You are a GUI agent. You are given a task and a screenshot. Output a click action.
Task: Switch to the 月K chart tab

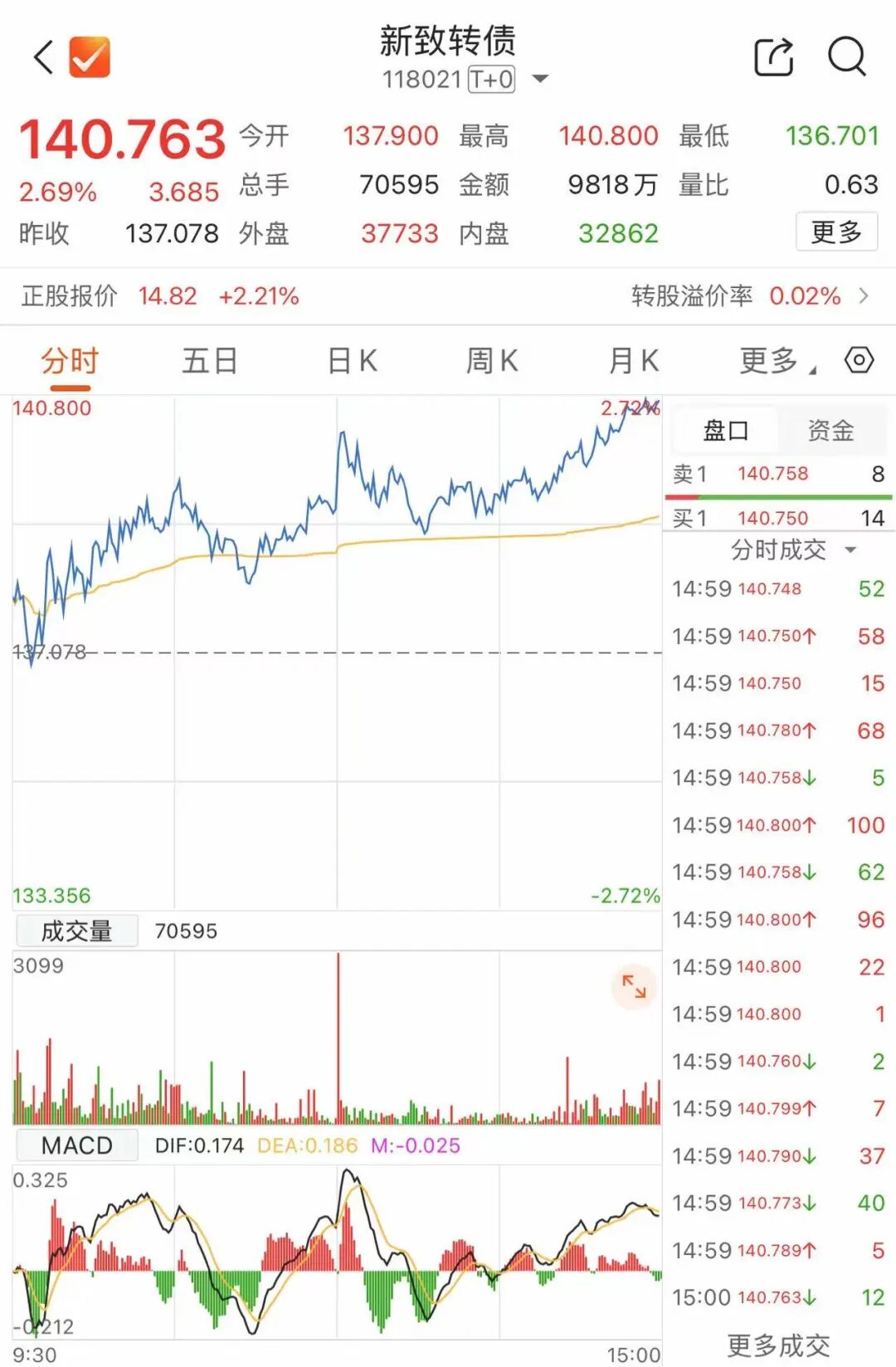click(633, 362)
